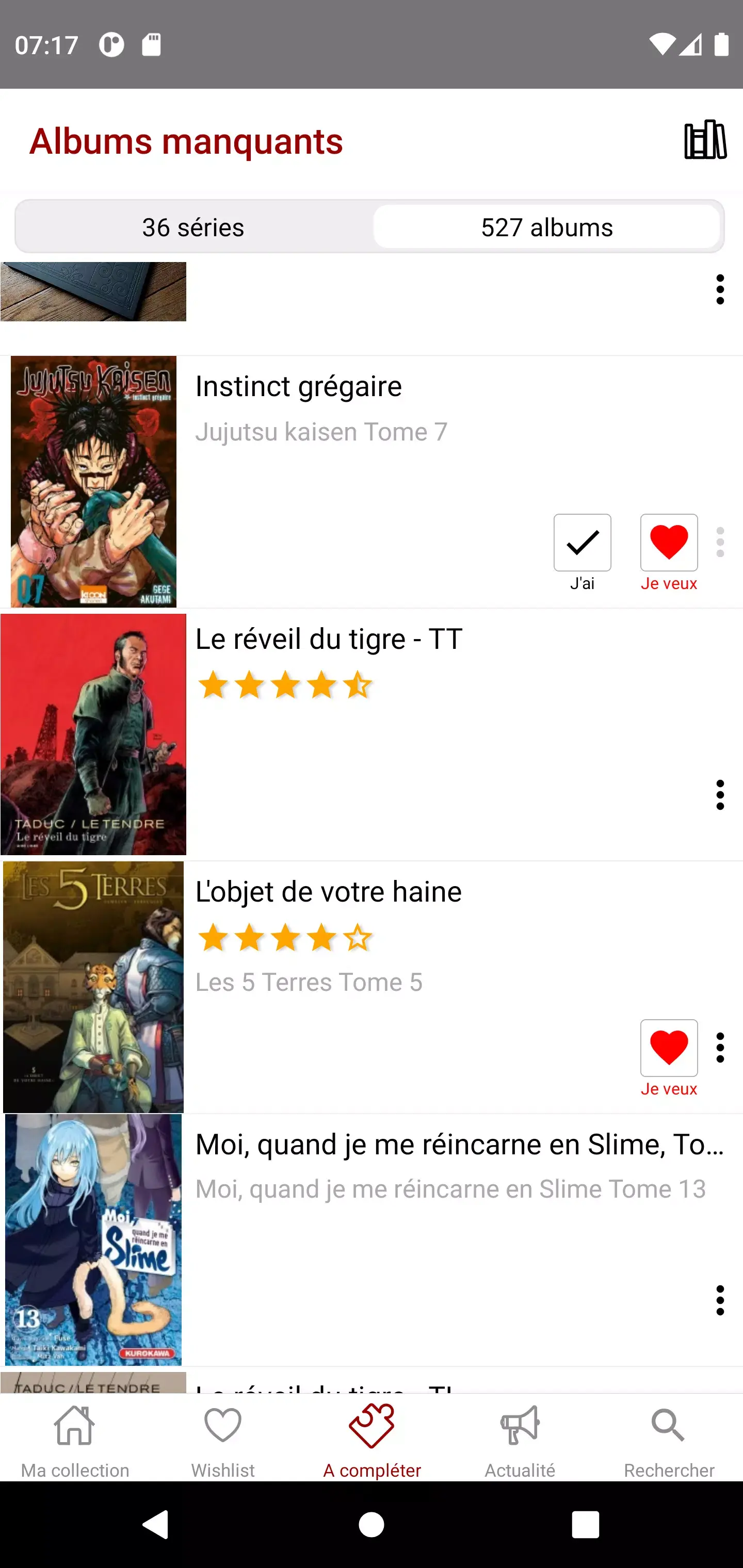Open options menu for Le réveil du tigre - TT
This screenshot has width=743, height=1568.
tap(720, 794)
